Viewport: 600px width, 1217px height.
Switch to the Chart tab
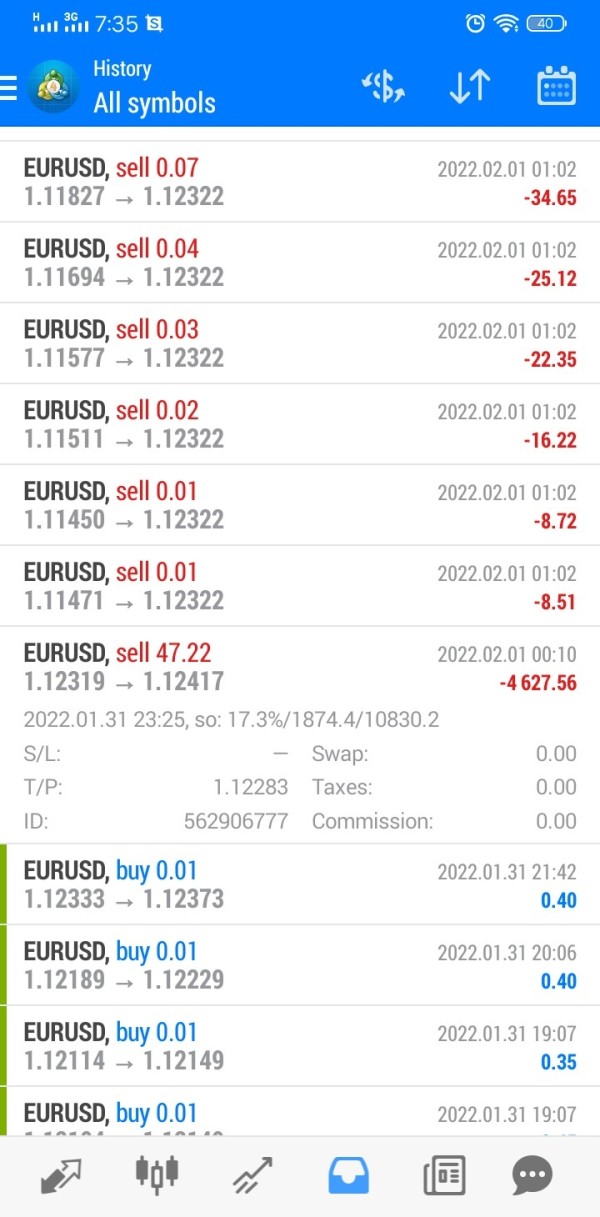pos(157,1176)
